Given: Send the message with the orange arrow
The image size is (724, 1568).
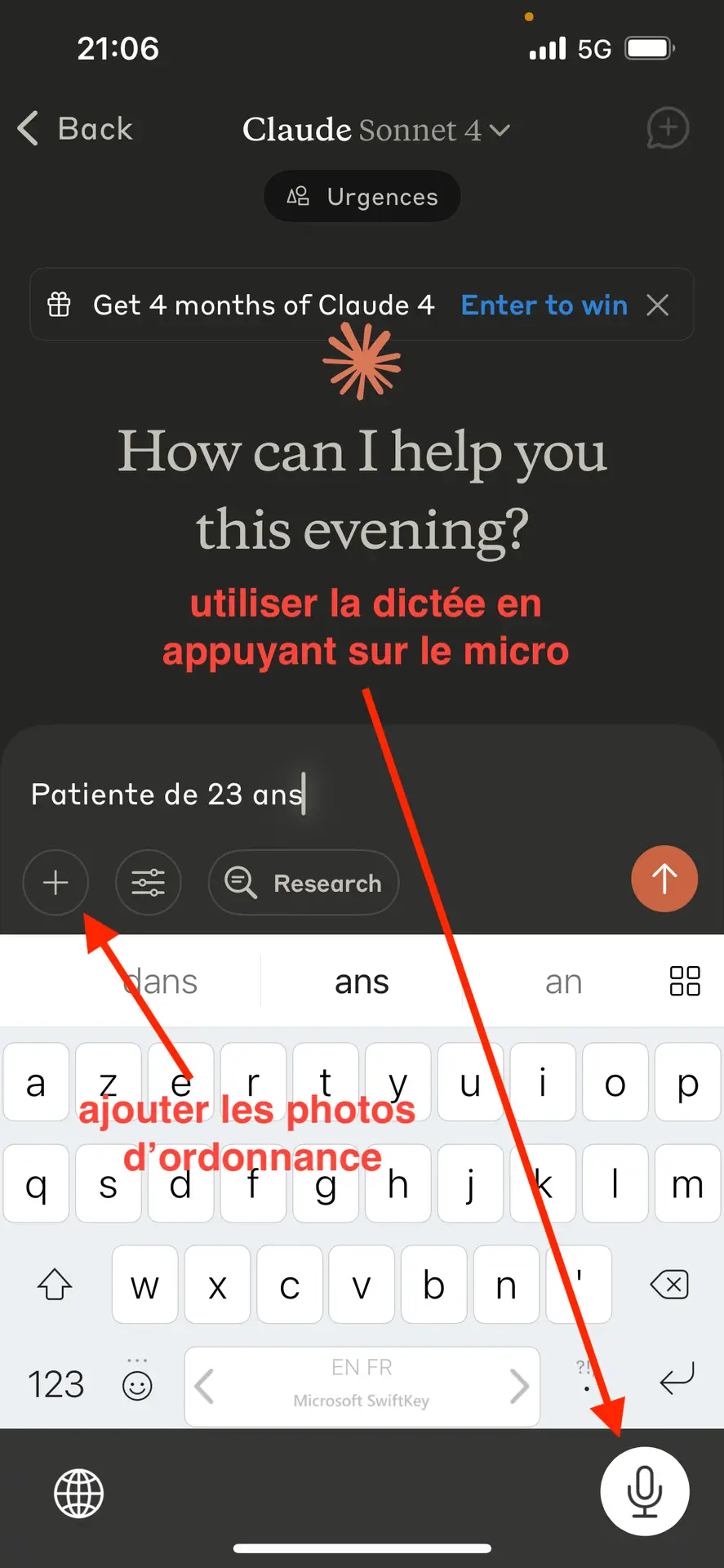Looking at the screenshot, I should pos(664,879).
